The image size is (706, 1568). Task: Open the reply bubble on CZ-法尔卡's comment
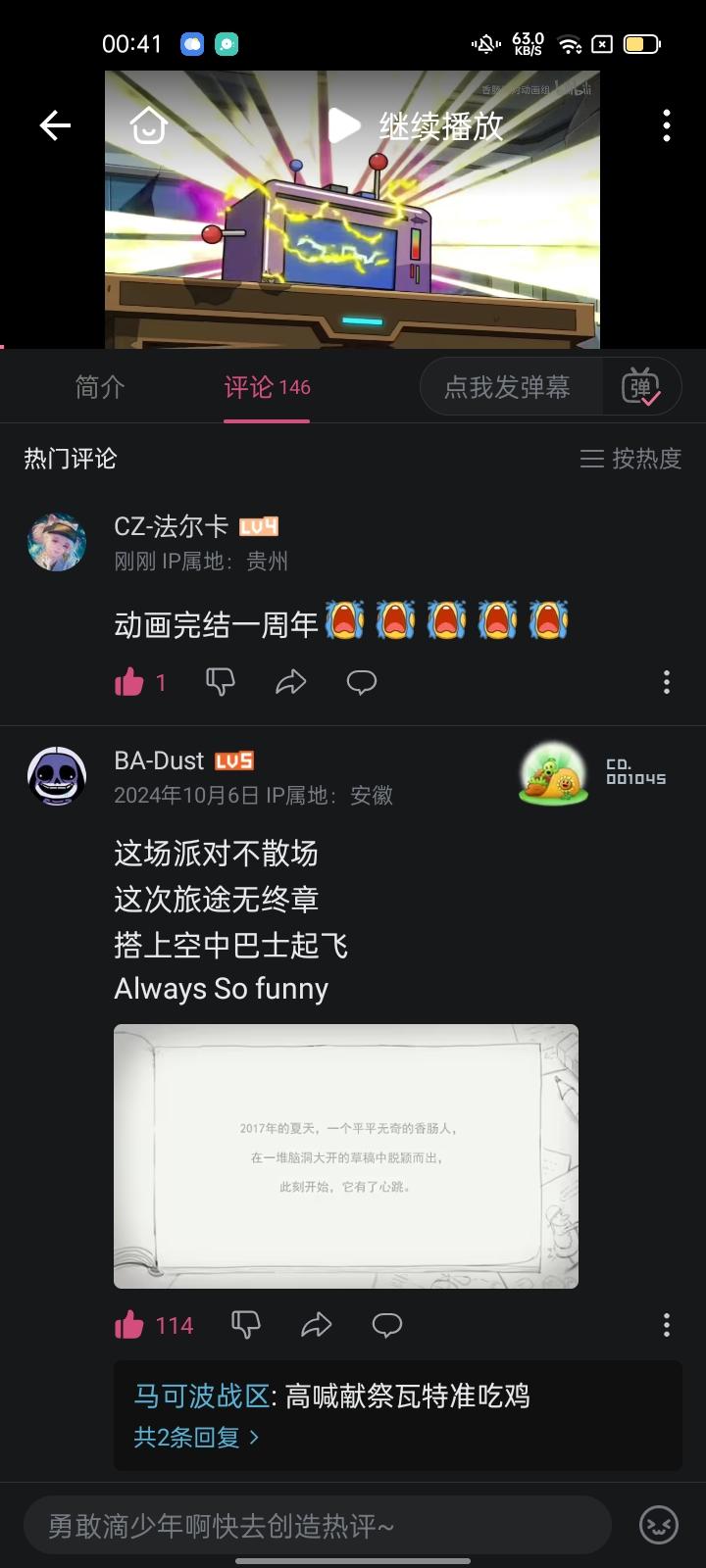coord(361,681)
